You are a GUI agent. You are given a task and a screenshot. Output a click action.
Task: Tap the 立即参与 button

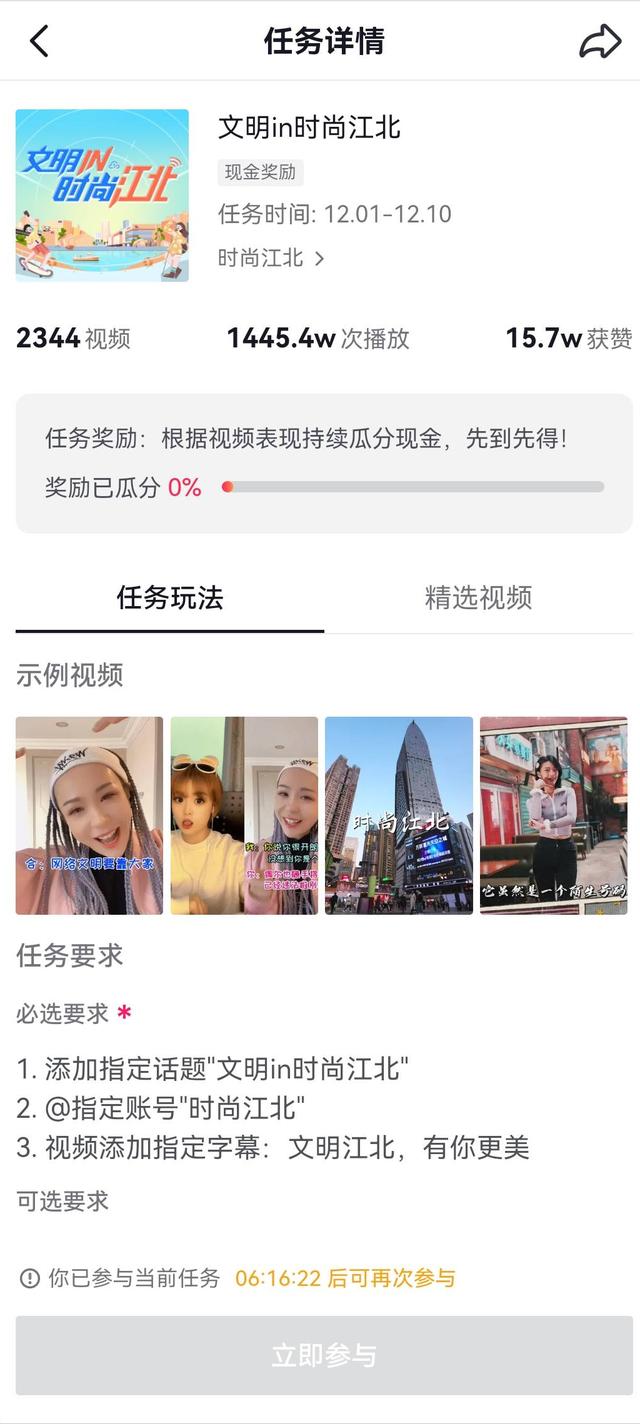point(324,1355)
